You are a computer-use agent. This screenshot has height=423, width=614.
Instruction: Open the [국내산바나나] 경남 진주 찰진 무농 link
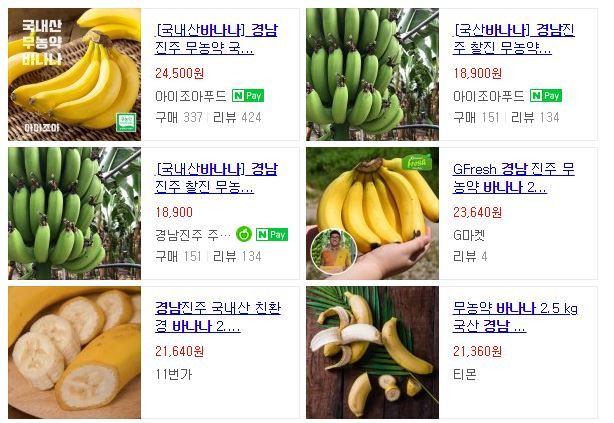coord(217,178)
